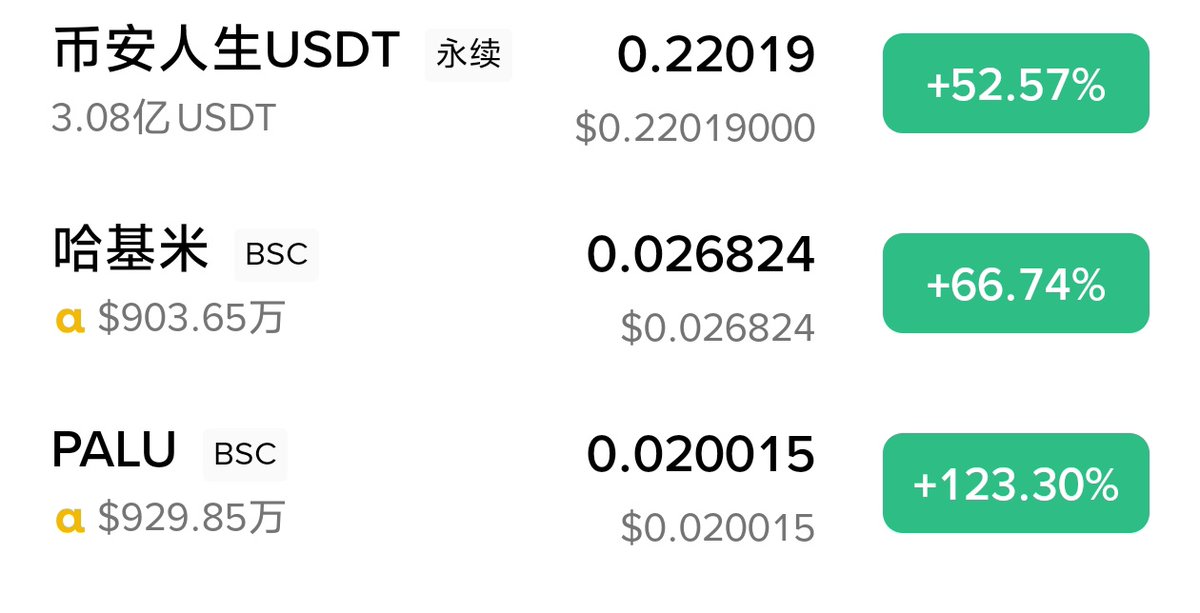This screenshot has width=1200, height=613.
Task: Tap the +66.74% change button
Action: (x=1015, y=284)
